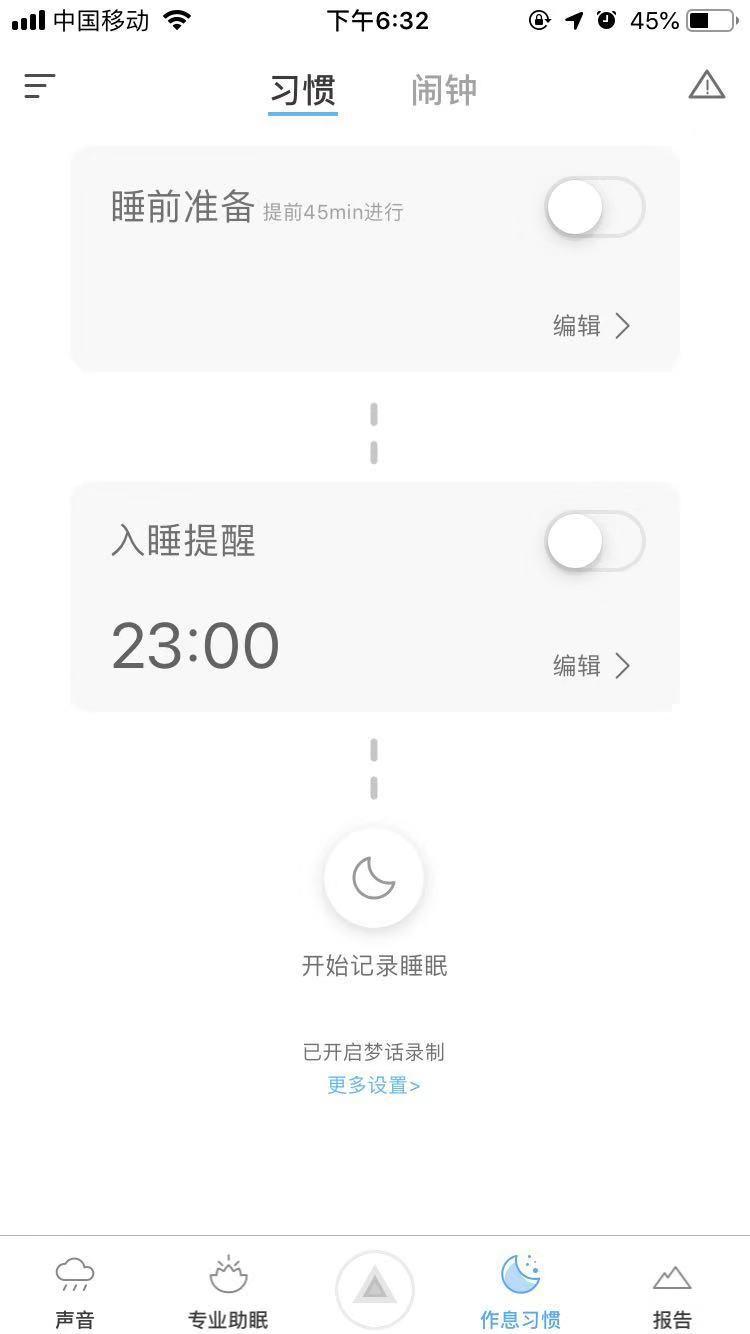Select the 习惯 tab
This screenshot has width=750, height=1334.
(302, 89)
